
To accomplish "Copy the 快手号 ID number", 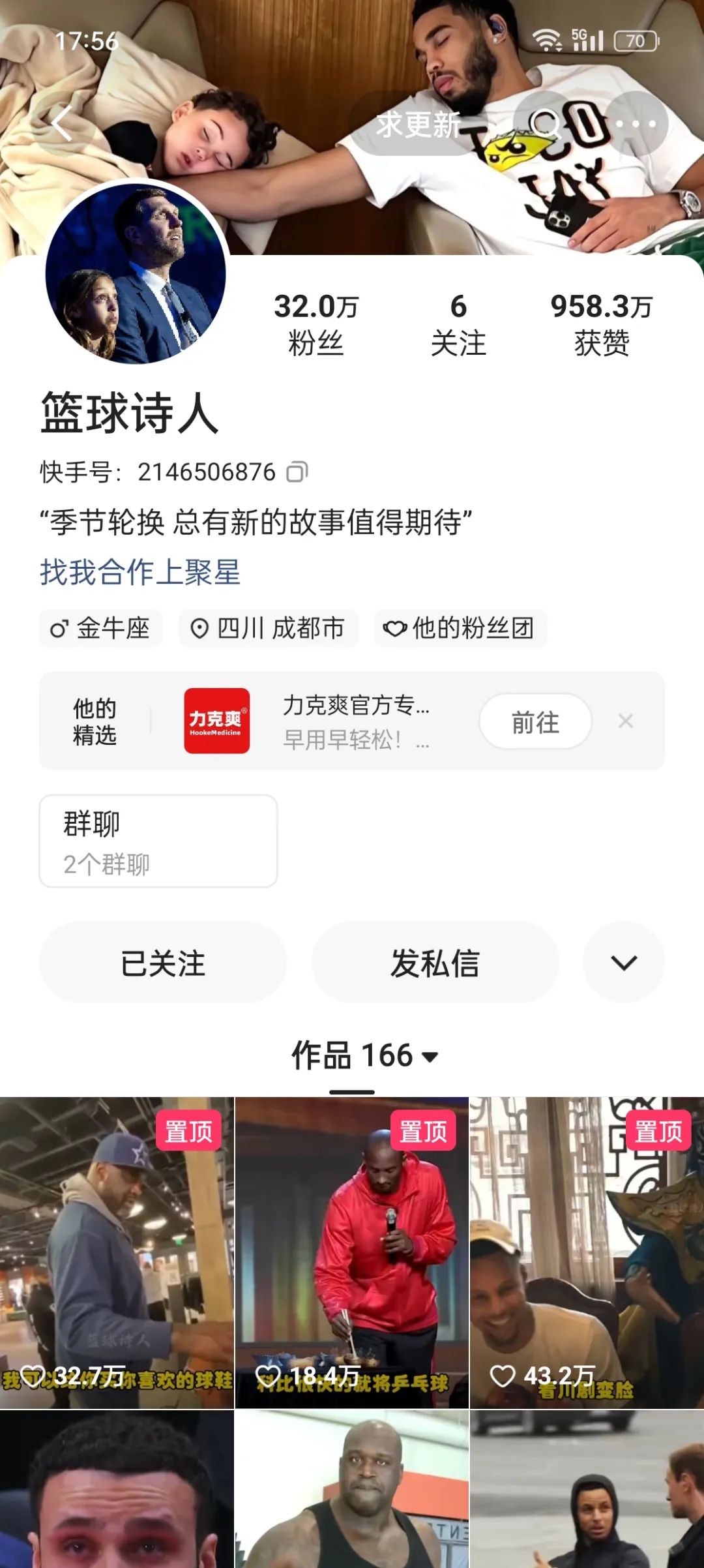I will pyautogui.click(x=297, y=472).
